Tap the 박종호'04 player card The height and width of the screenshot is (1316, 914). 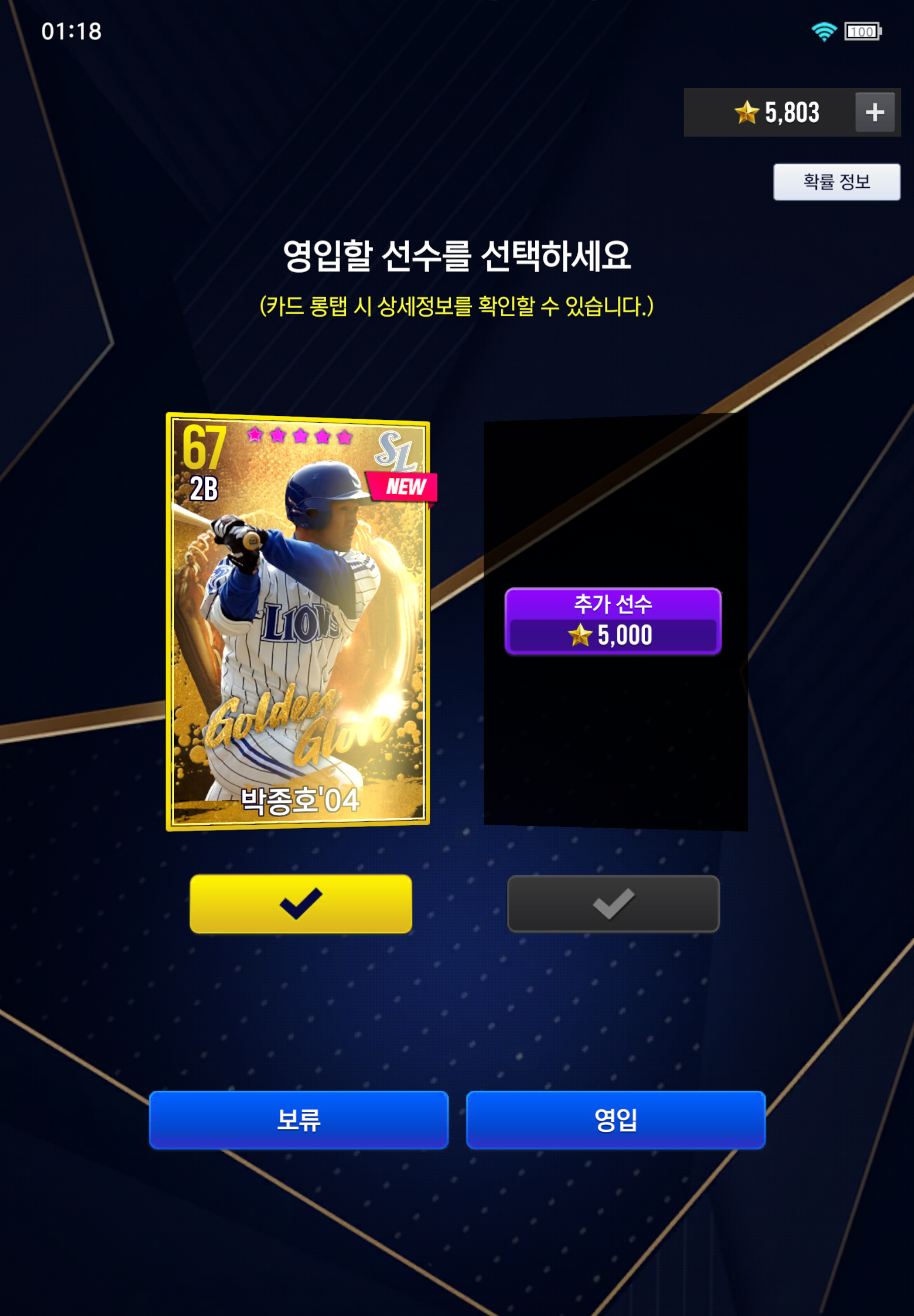click(x=298, y=622)
